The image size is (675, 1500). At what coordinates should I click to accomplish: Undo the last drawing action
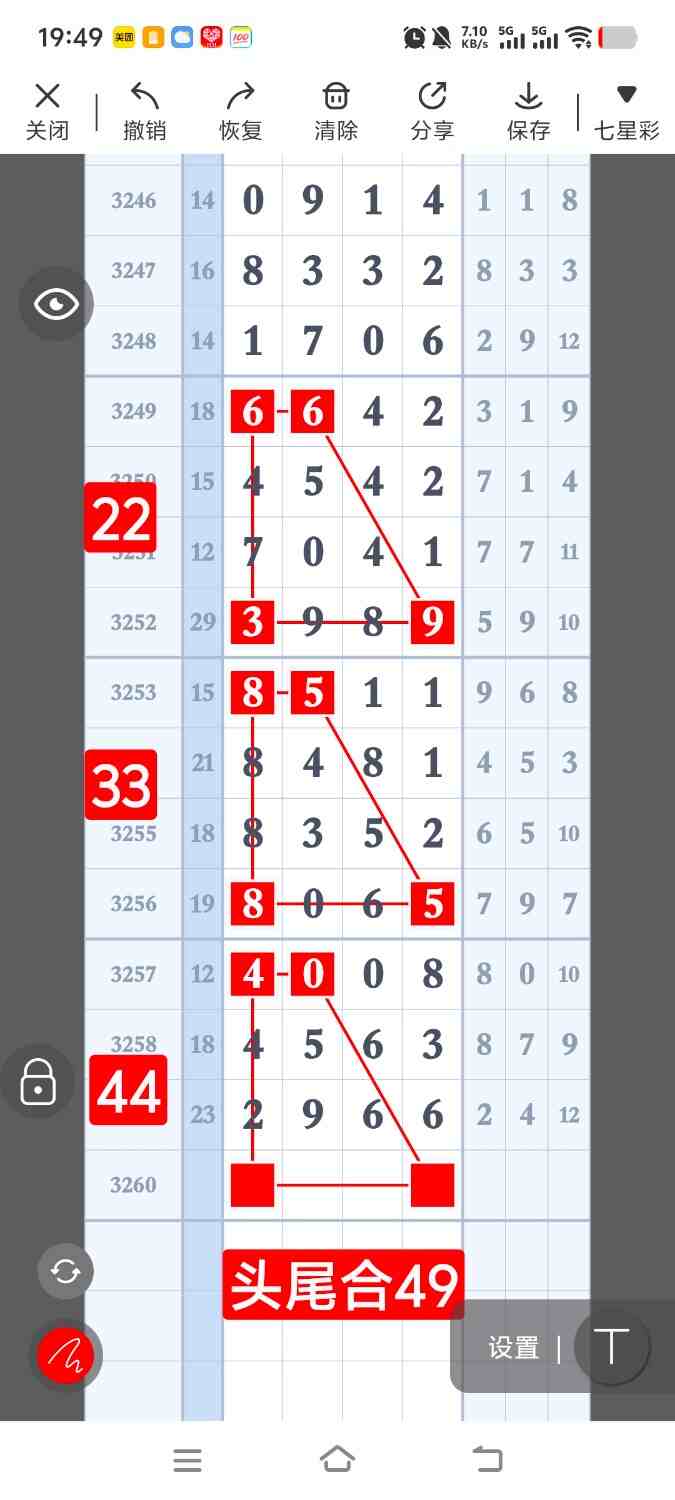[145, 111]
